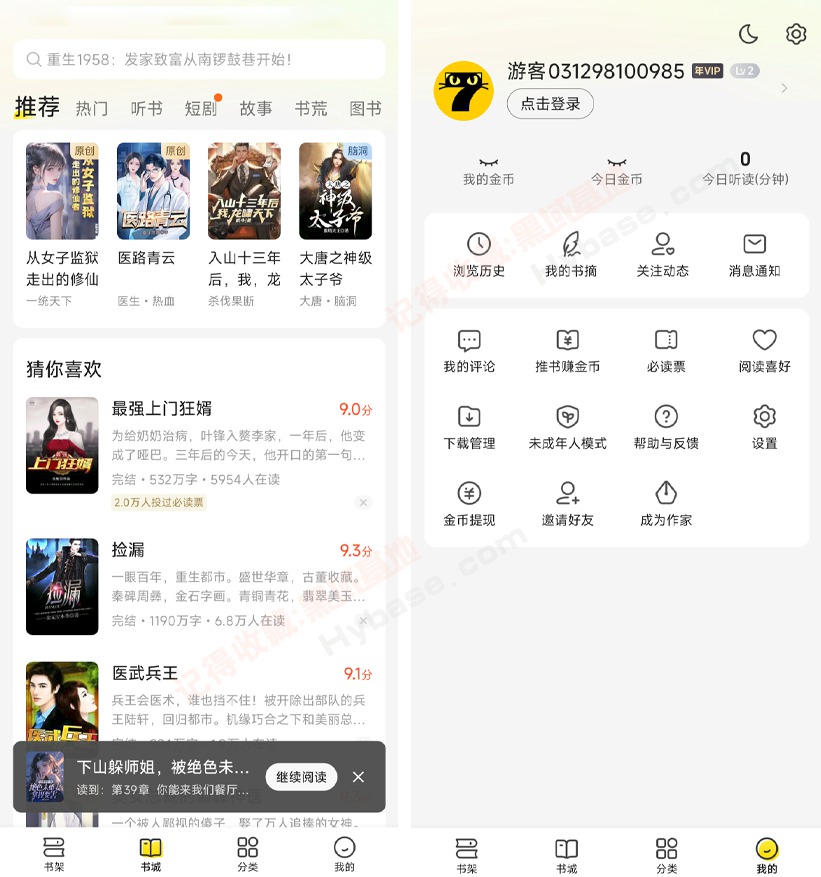Switch to the 听书 top tab
Viewport: 821px width, 877px height.
(146, 108)
